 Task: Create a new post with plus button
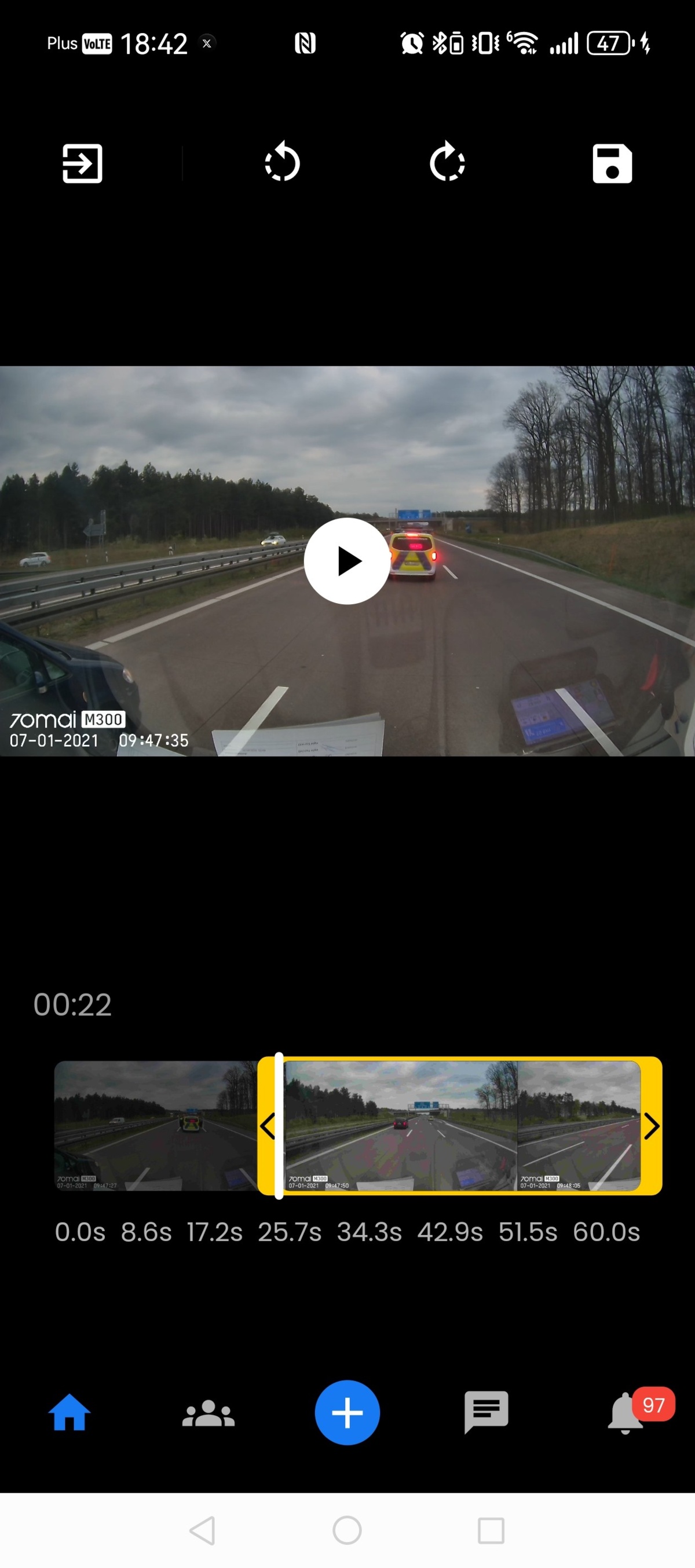point(347,1412)
